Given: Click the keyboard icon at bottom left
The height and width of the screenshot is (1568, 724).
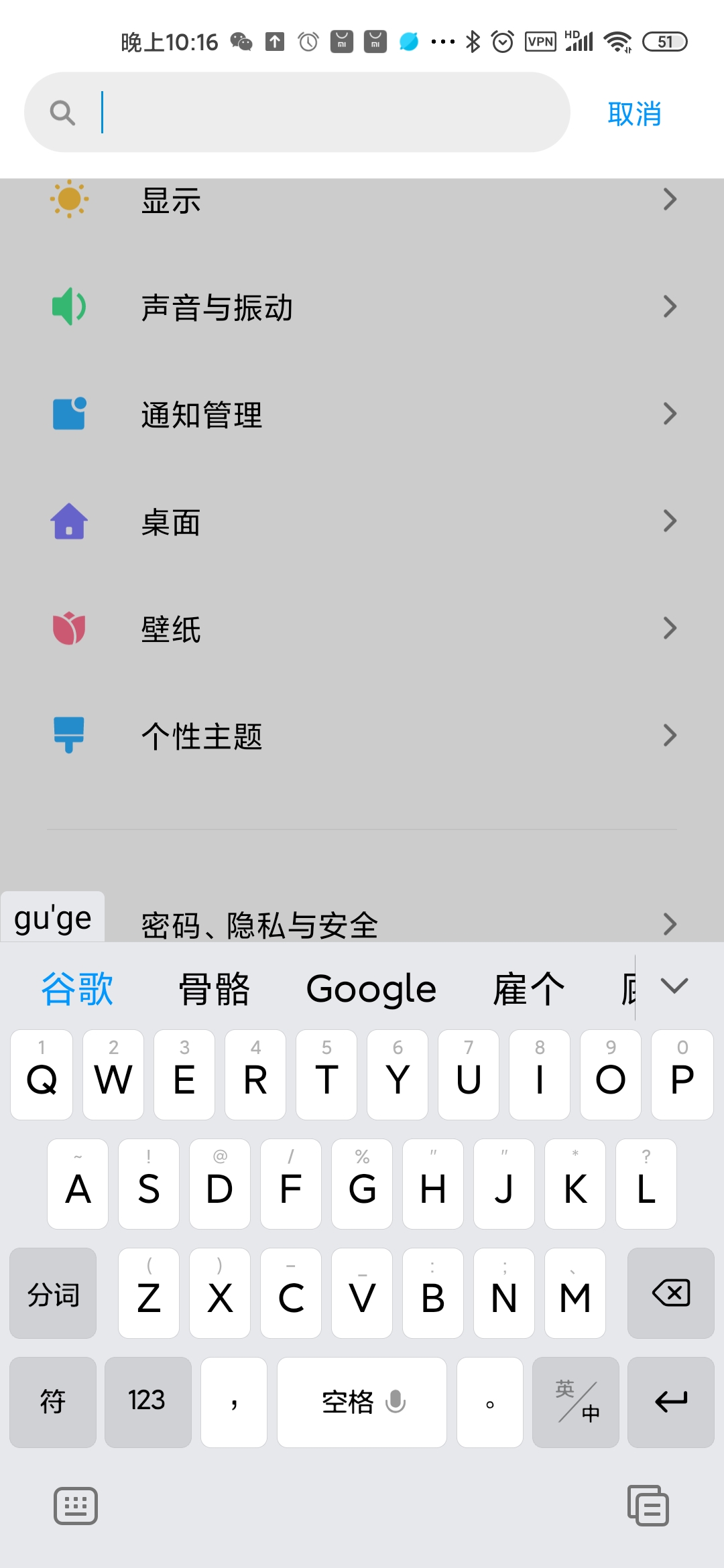Looking at the screenshot, I should pyautogui.click(x=75, y=1505).
